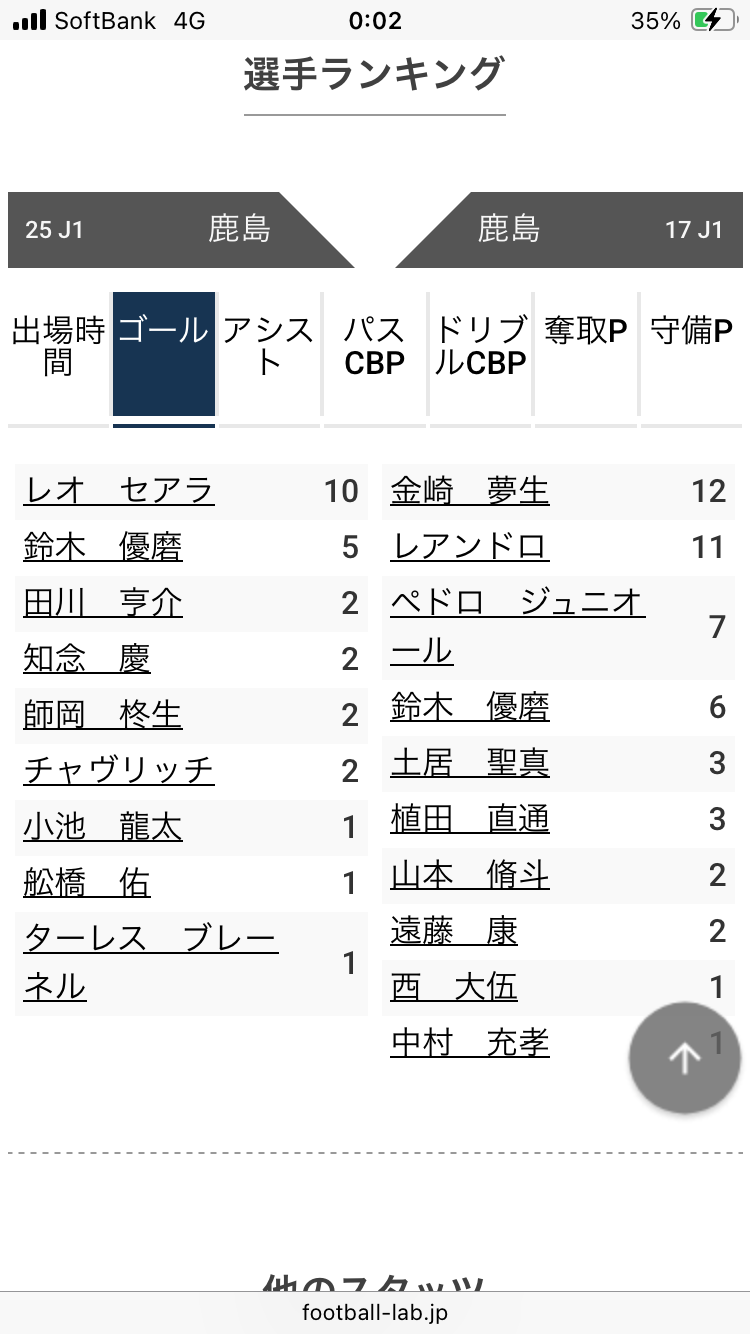View ペドロ ジュニオール player page
Screen dimensions: 750x1334
[x=518, y=627]
